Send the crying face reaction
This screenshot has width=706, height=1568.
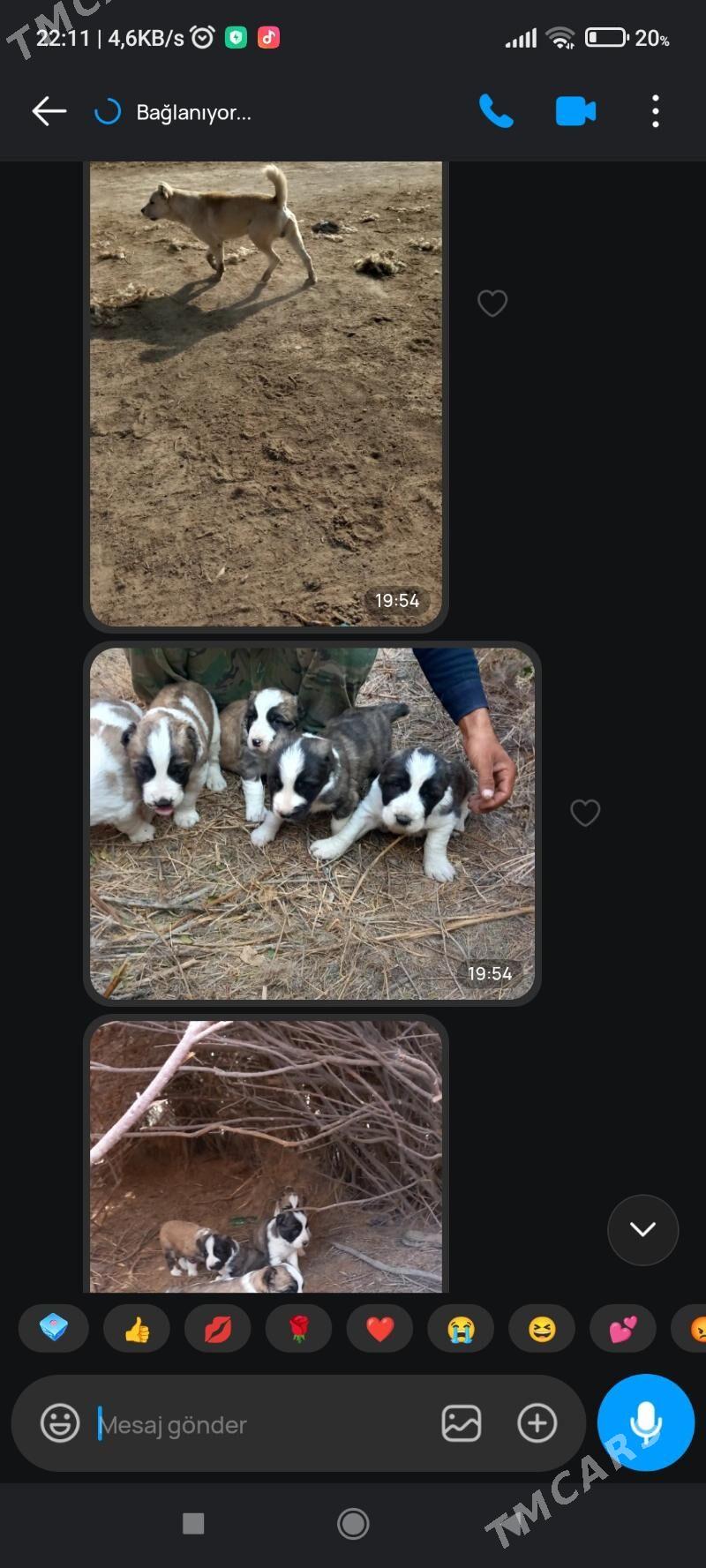[x=462, y=1329]
